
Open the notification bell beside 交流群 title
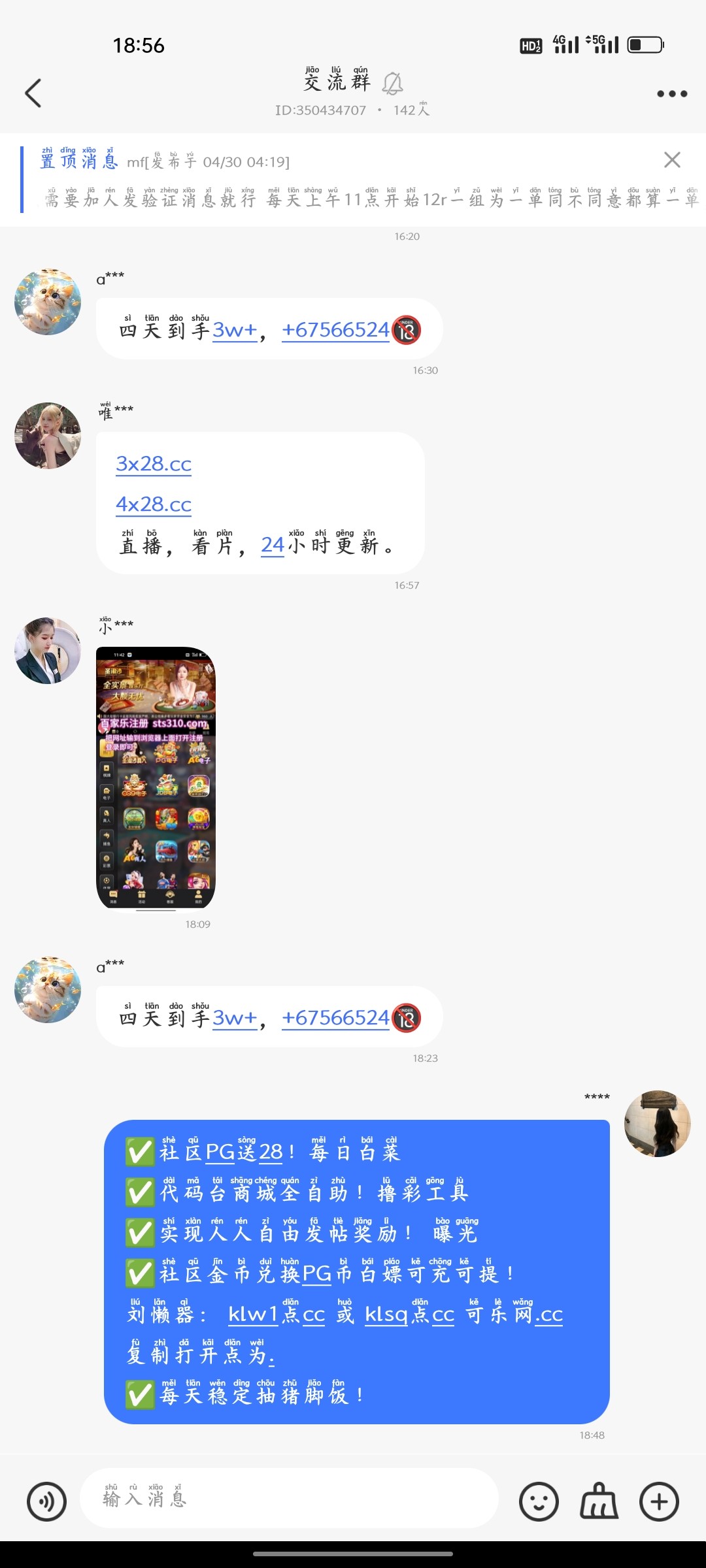[392, 84]
